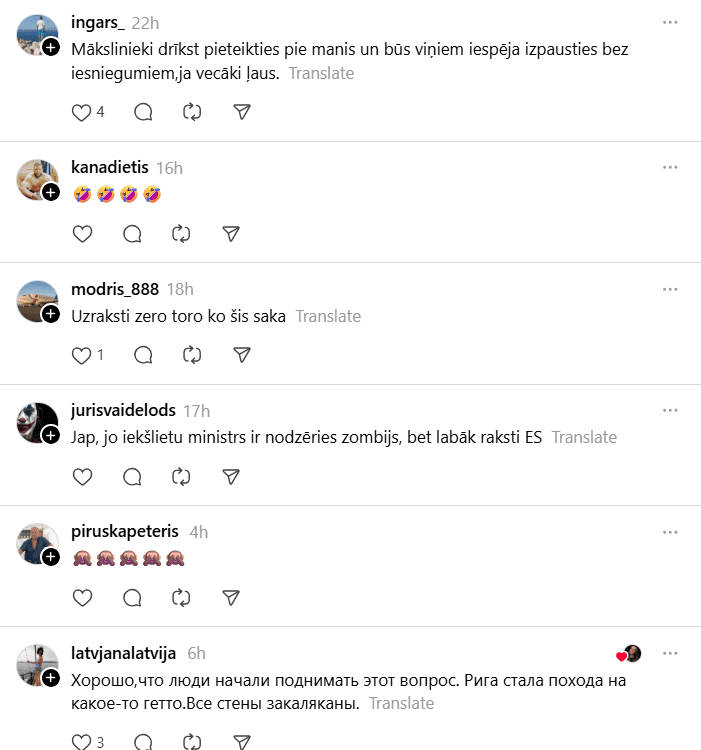Reply to kanadietis' emoji comment
The width and height of the screenshot is (701, 750).
click(x=132, y=233)
